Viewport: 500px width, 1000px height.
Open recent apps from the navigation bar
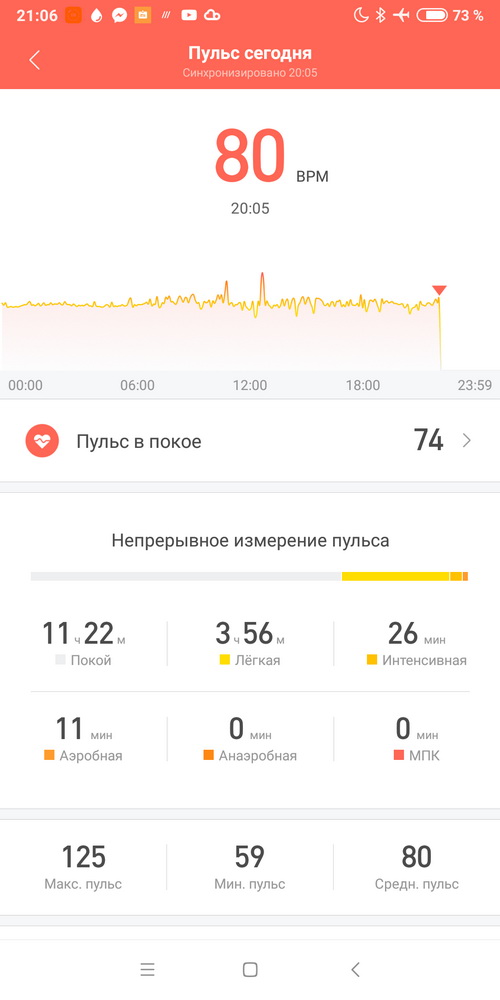pos(147,970)
